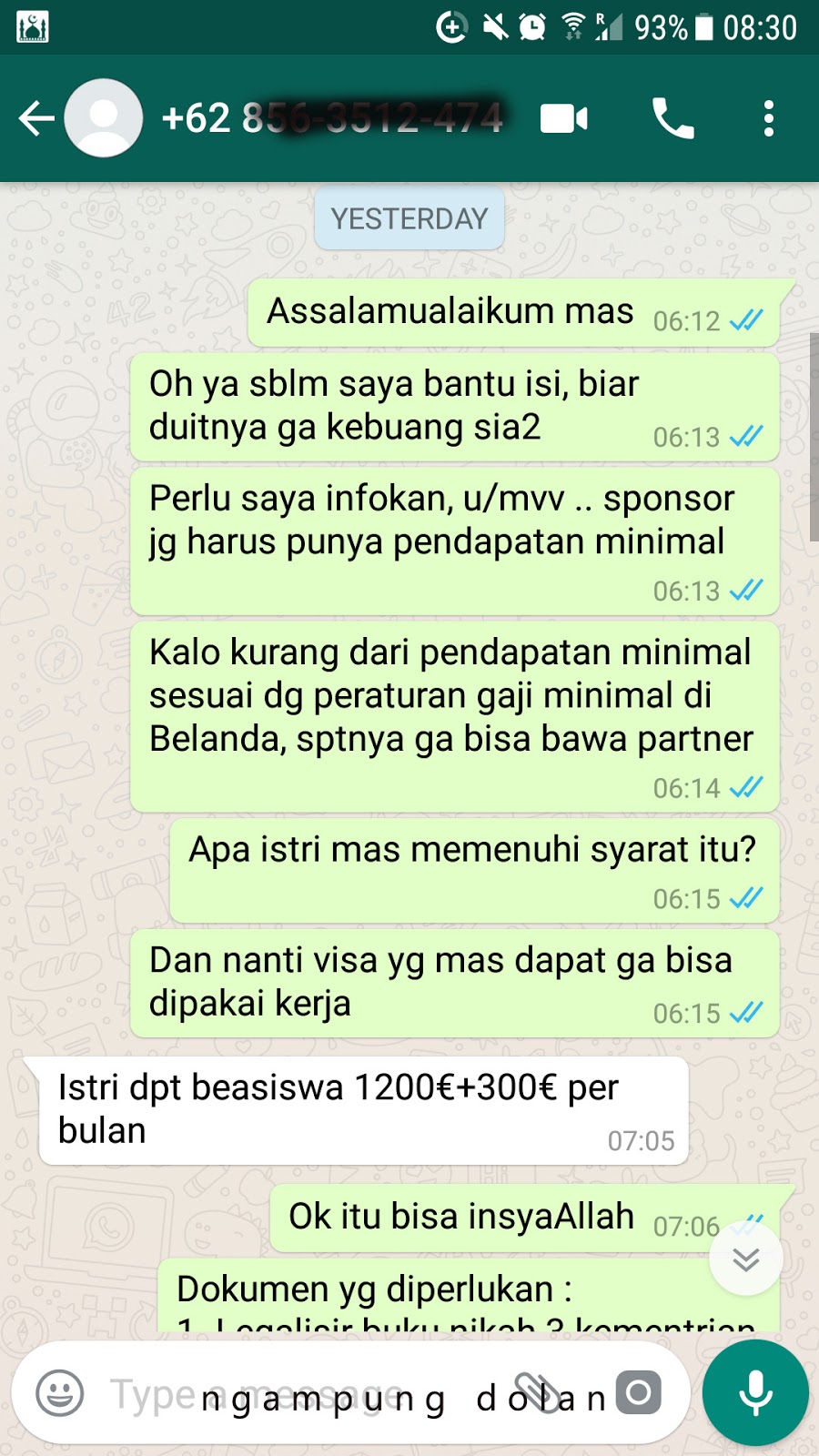Go back to the chats list
This screenshot has width=819, height=1456.
click(x=36, y=118)
